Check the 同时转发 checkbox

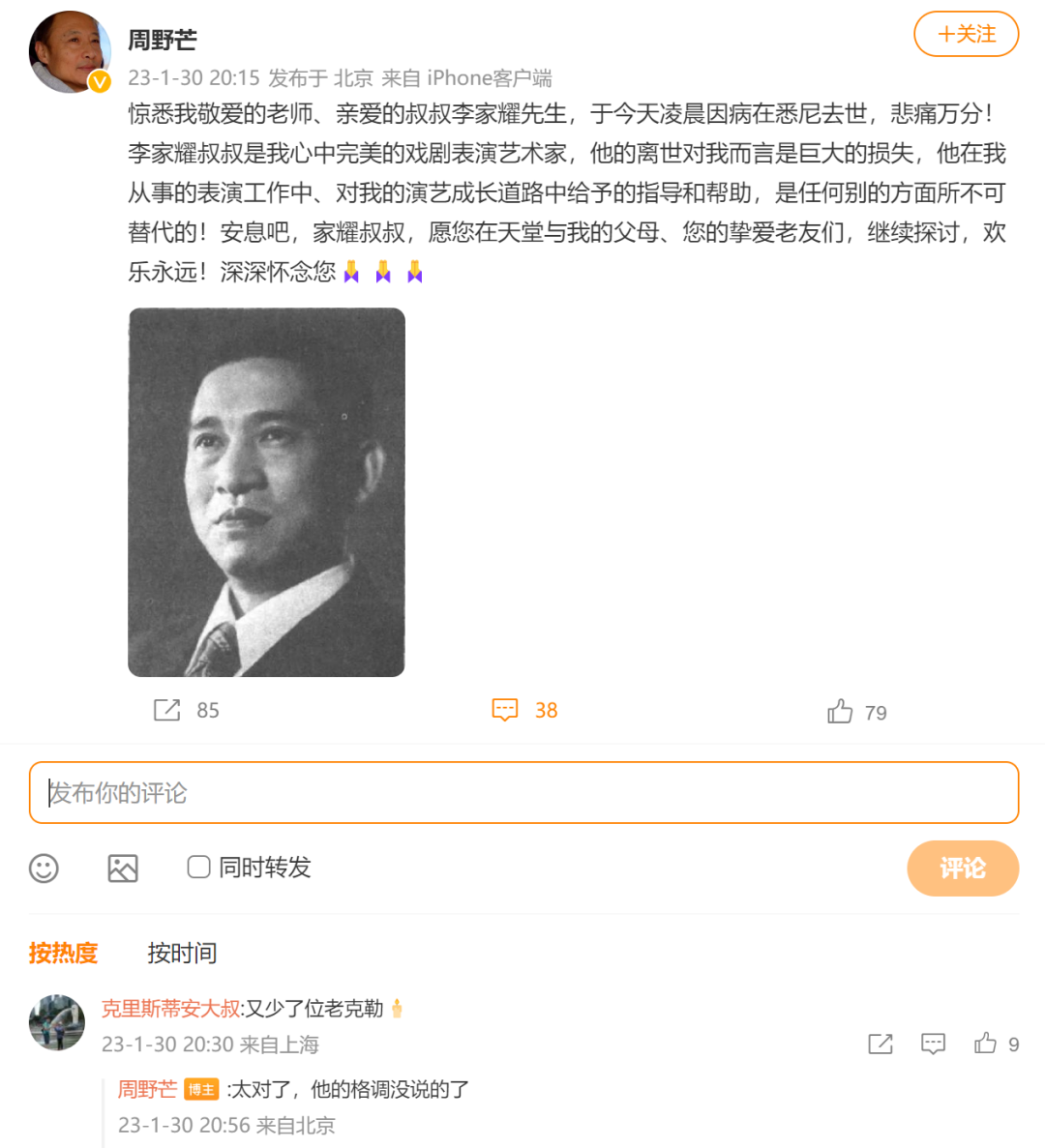[199, 868]
